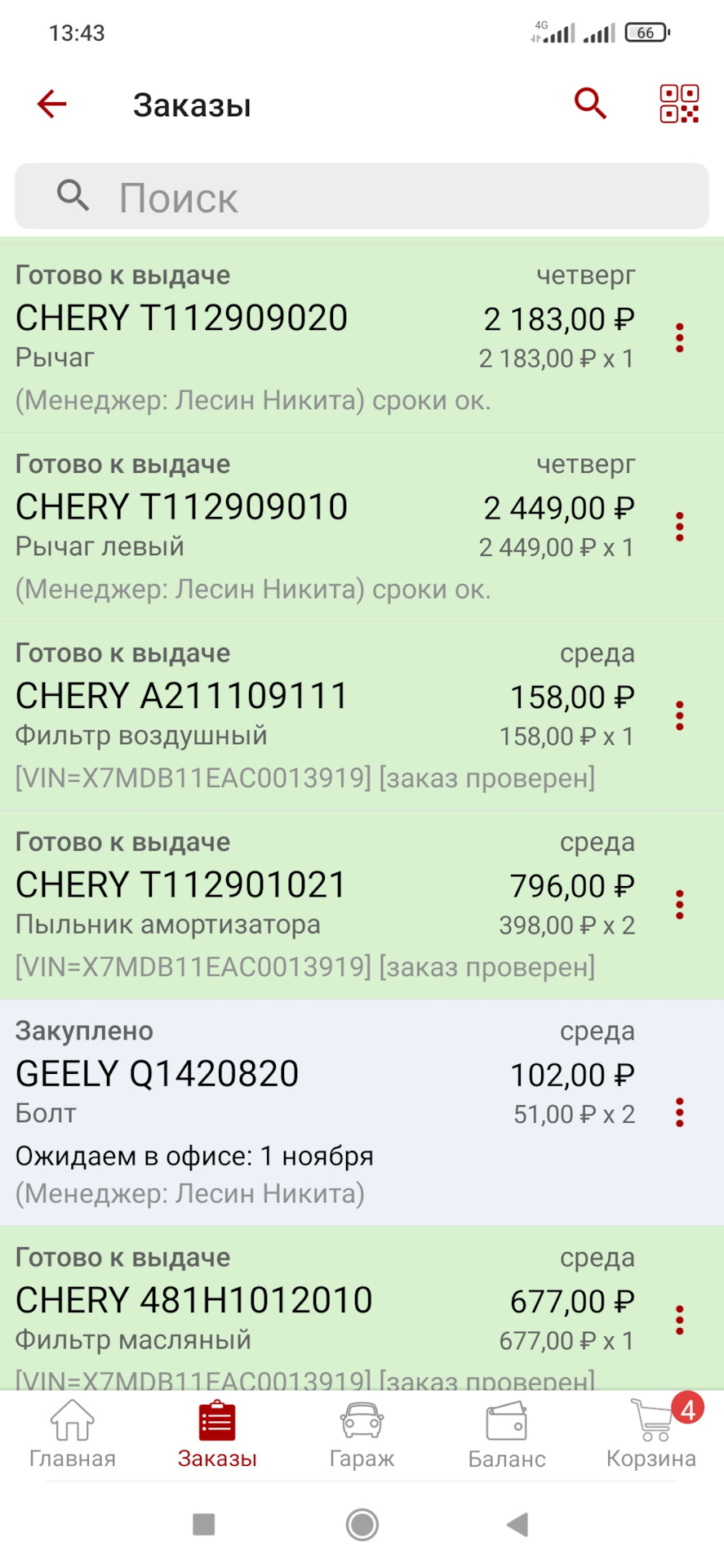
Task: Open order CHERY T112909020 Рычаг
Action: pyautogui.click(x=245, y=338)
